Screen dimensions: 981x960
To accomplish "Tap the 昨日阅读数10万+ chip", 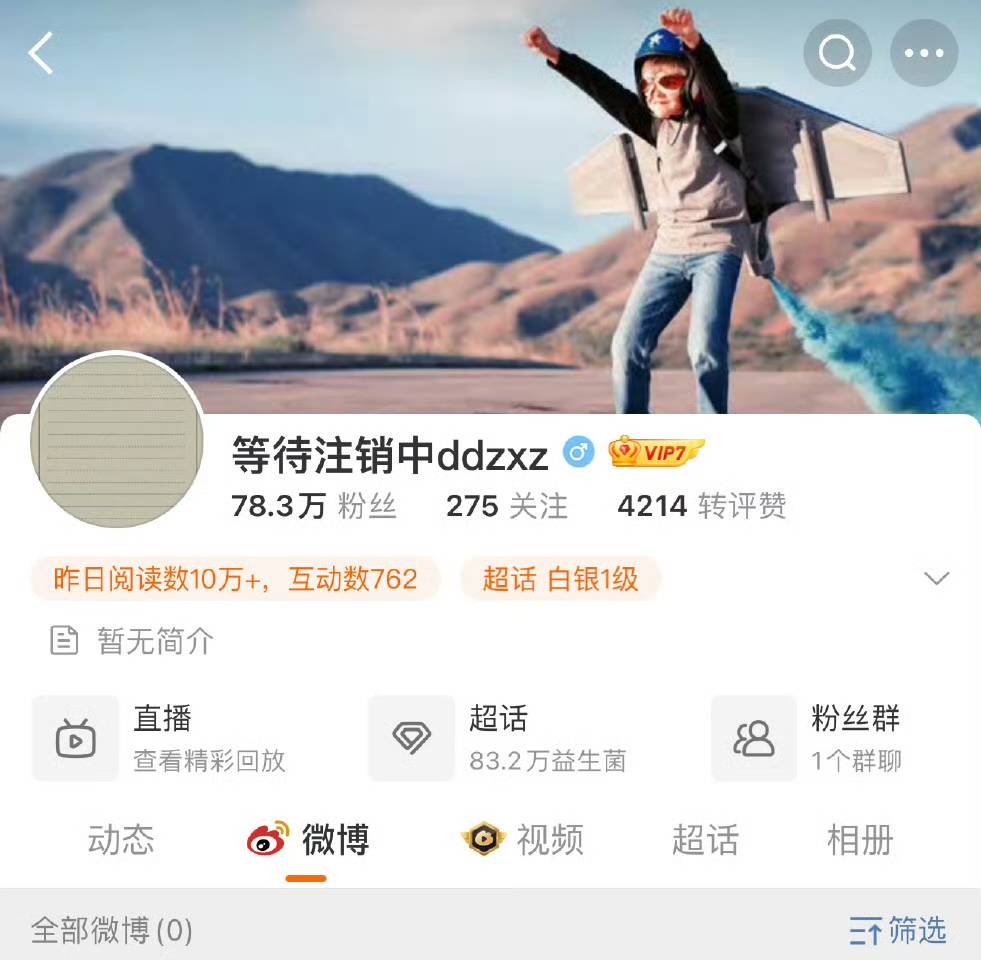I will 235,579.
